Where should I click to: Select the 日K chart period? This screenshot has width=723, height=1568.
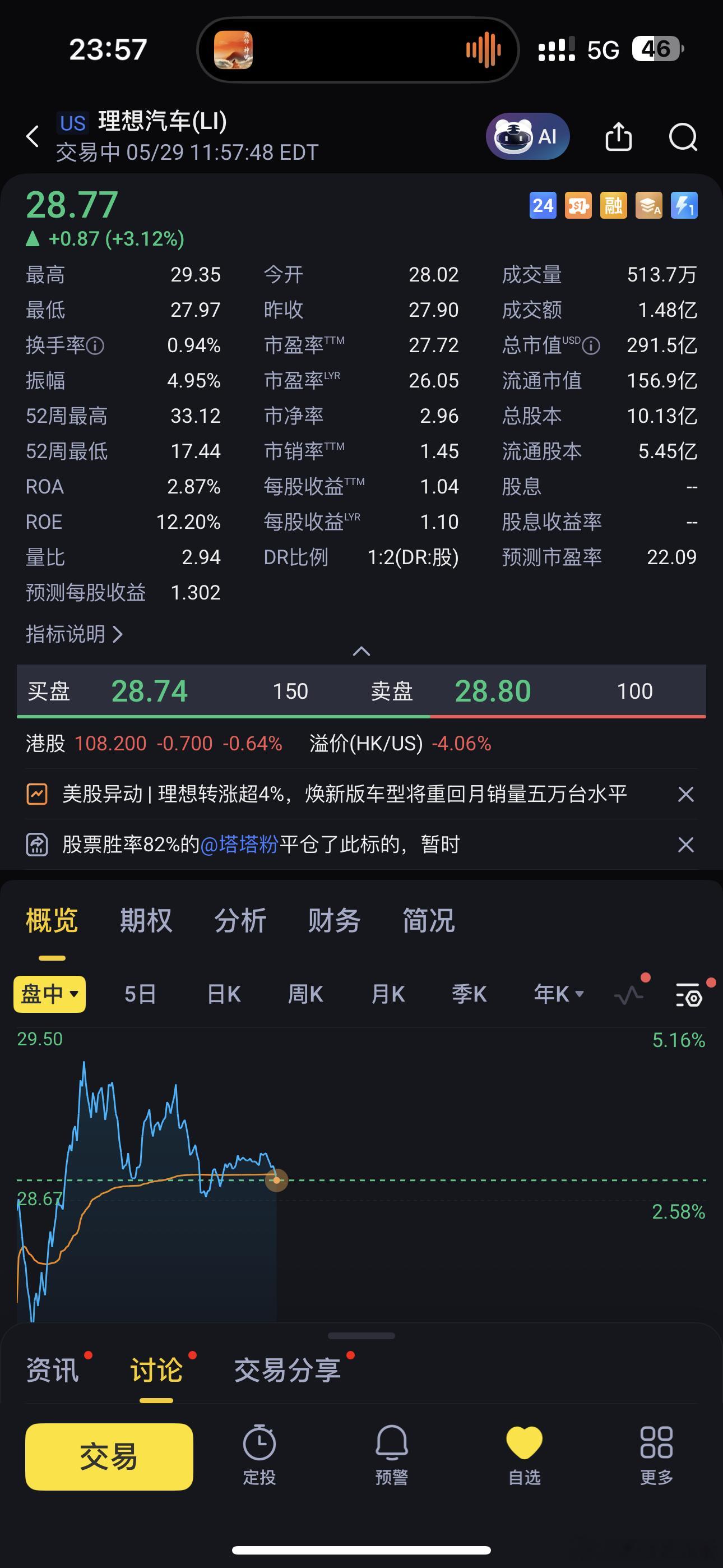pyautogui.click(x=224, y=995)
